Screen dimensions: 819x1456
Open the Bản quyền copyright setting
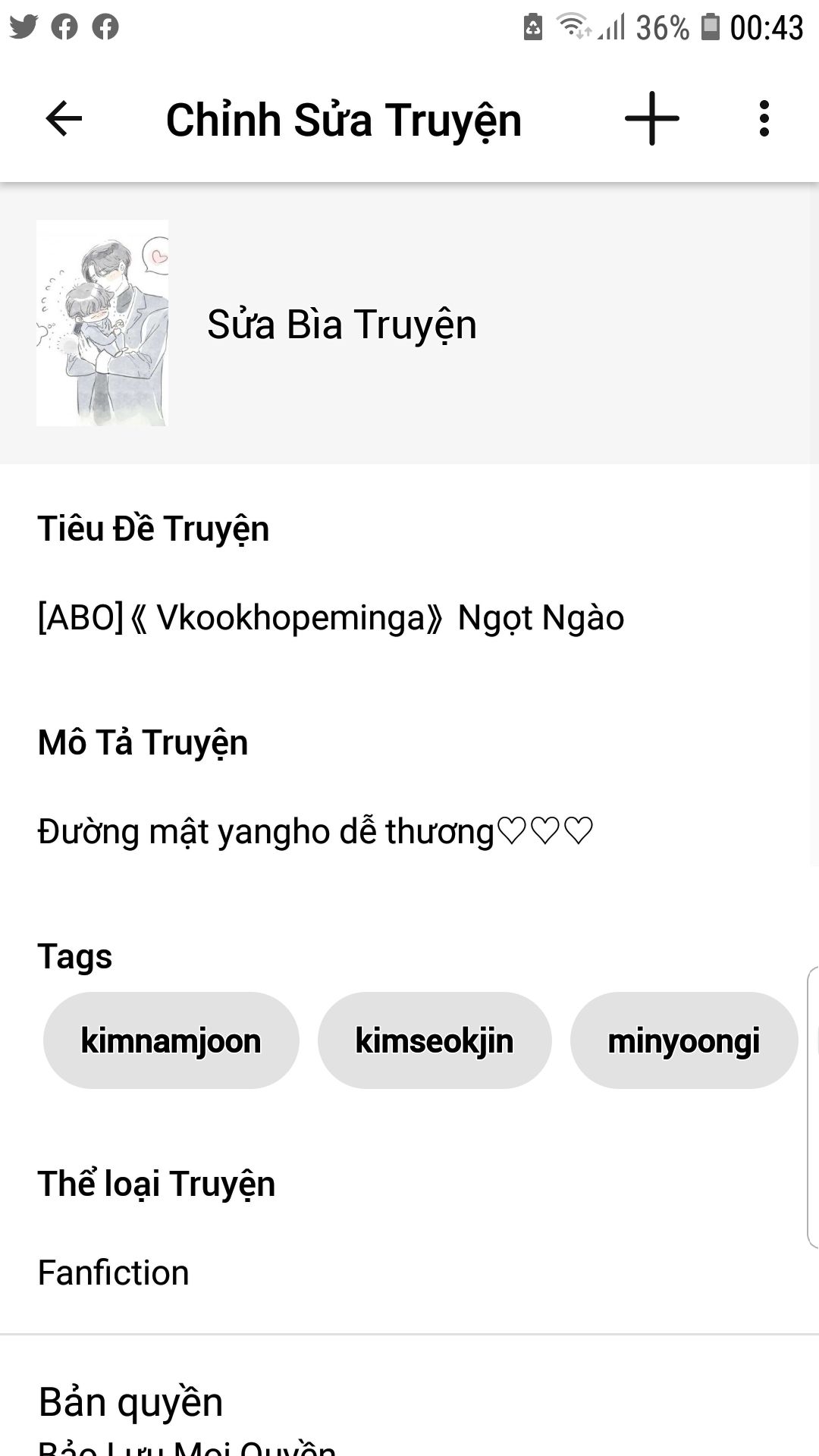[x=130, y=1403]
